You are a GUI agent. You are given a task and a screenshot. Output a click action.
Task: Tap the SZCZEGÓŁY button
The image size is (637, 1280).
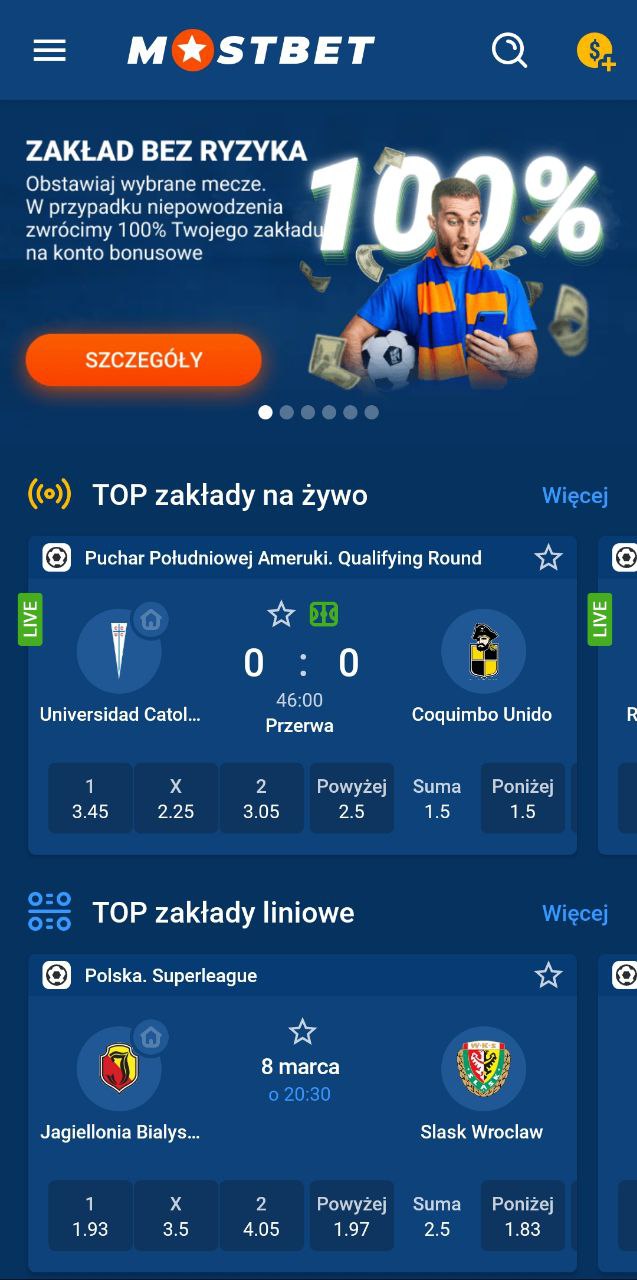[x=144, y=360]
